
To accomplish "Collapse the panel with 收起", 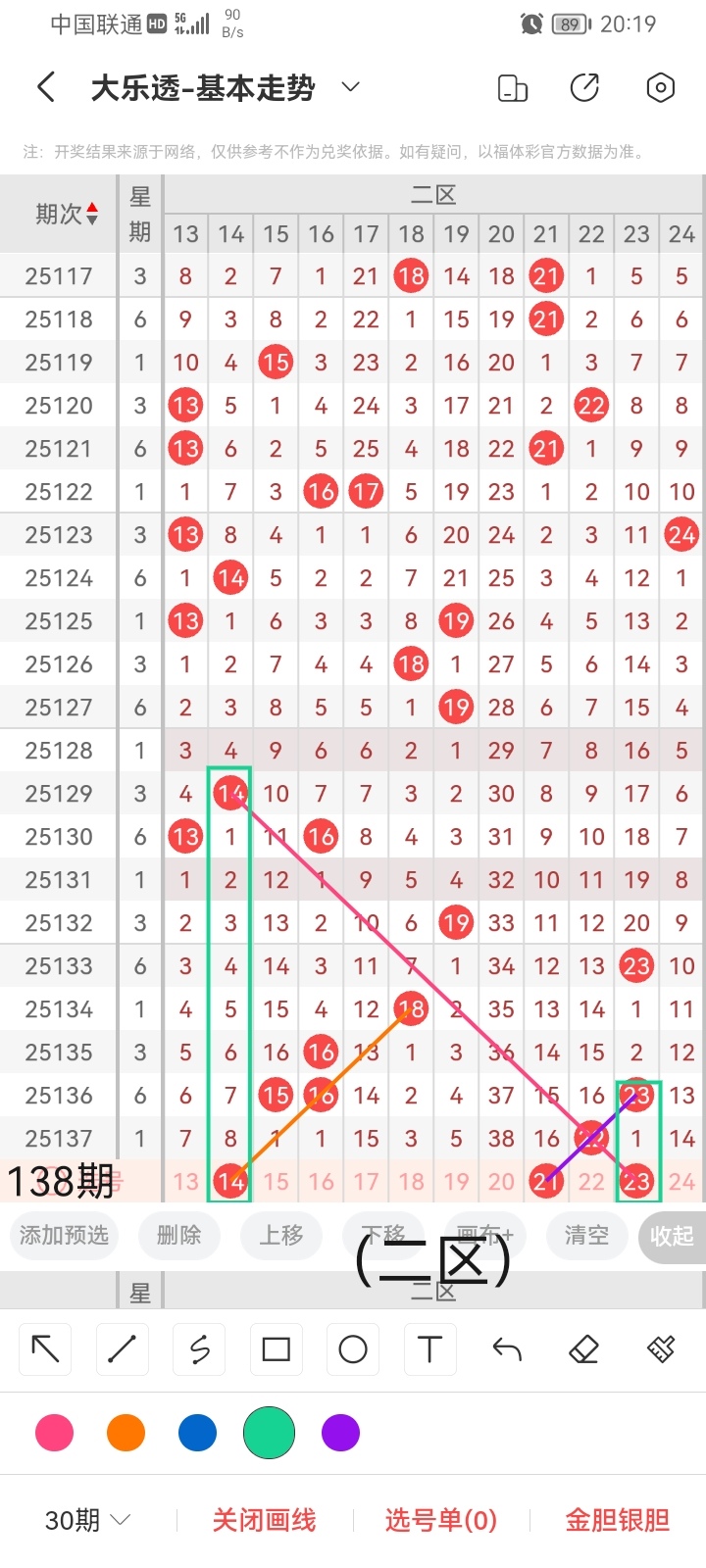I will click(672, 1236).
